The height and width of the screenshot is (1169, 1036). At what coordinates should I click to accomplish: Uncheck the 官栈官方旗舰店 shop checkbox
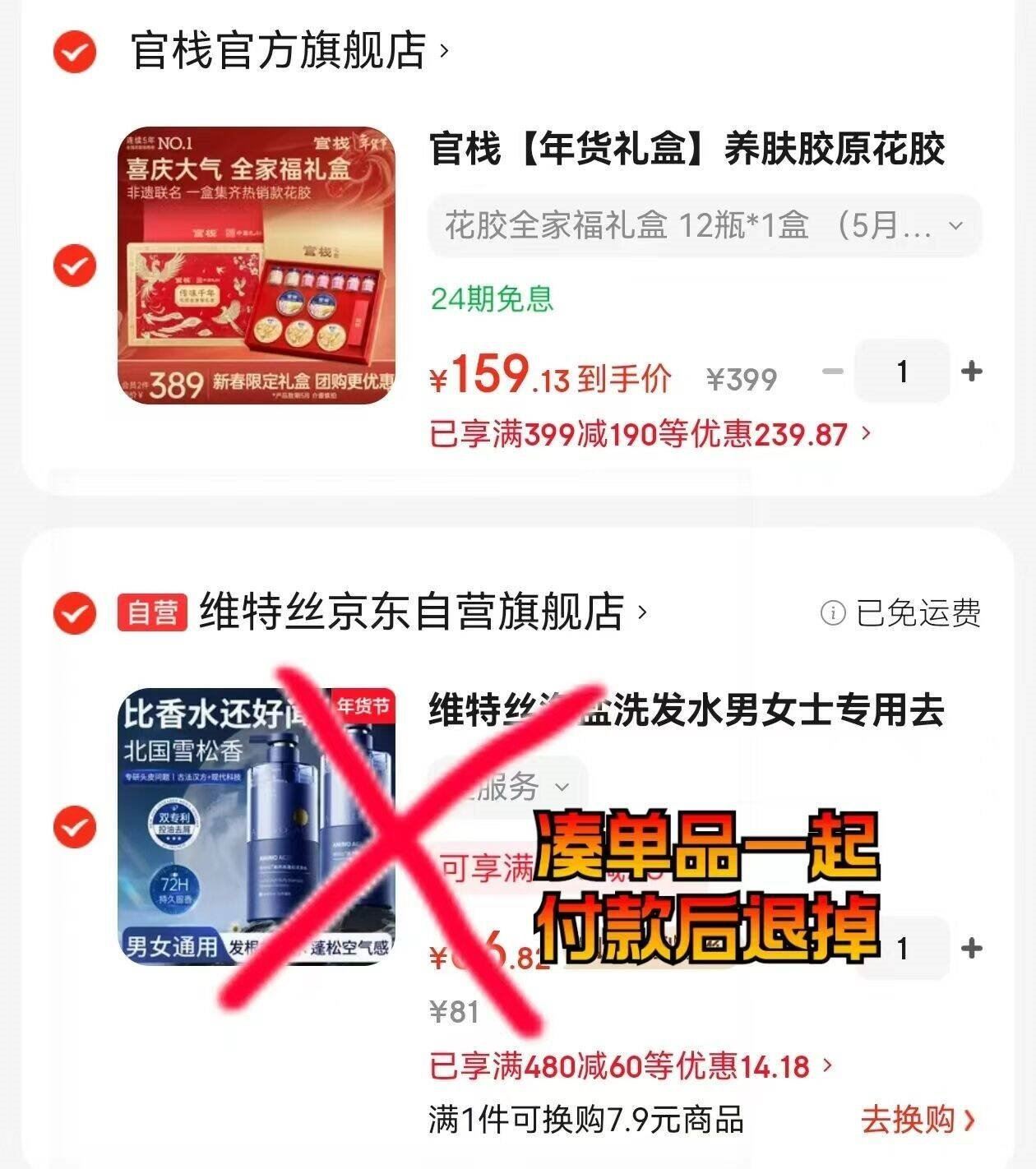pyautogui.click(x=75, y=51)
